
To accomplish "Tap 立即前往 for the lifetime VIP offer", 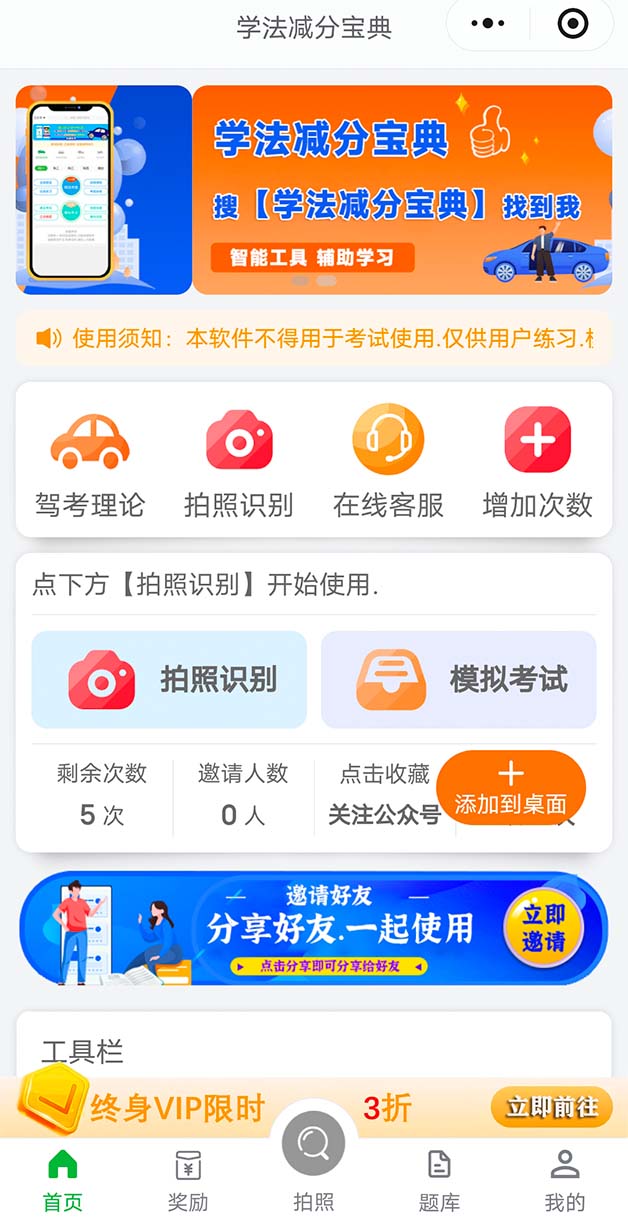I will click(x=551, y=1107).
